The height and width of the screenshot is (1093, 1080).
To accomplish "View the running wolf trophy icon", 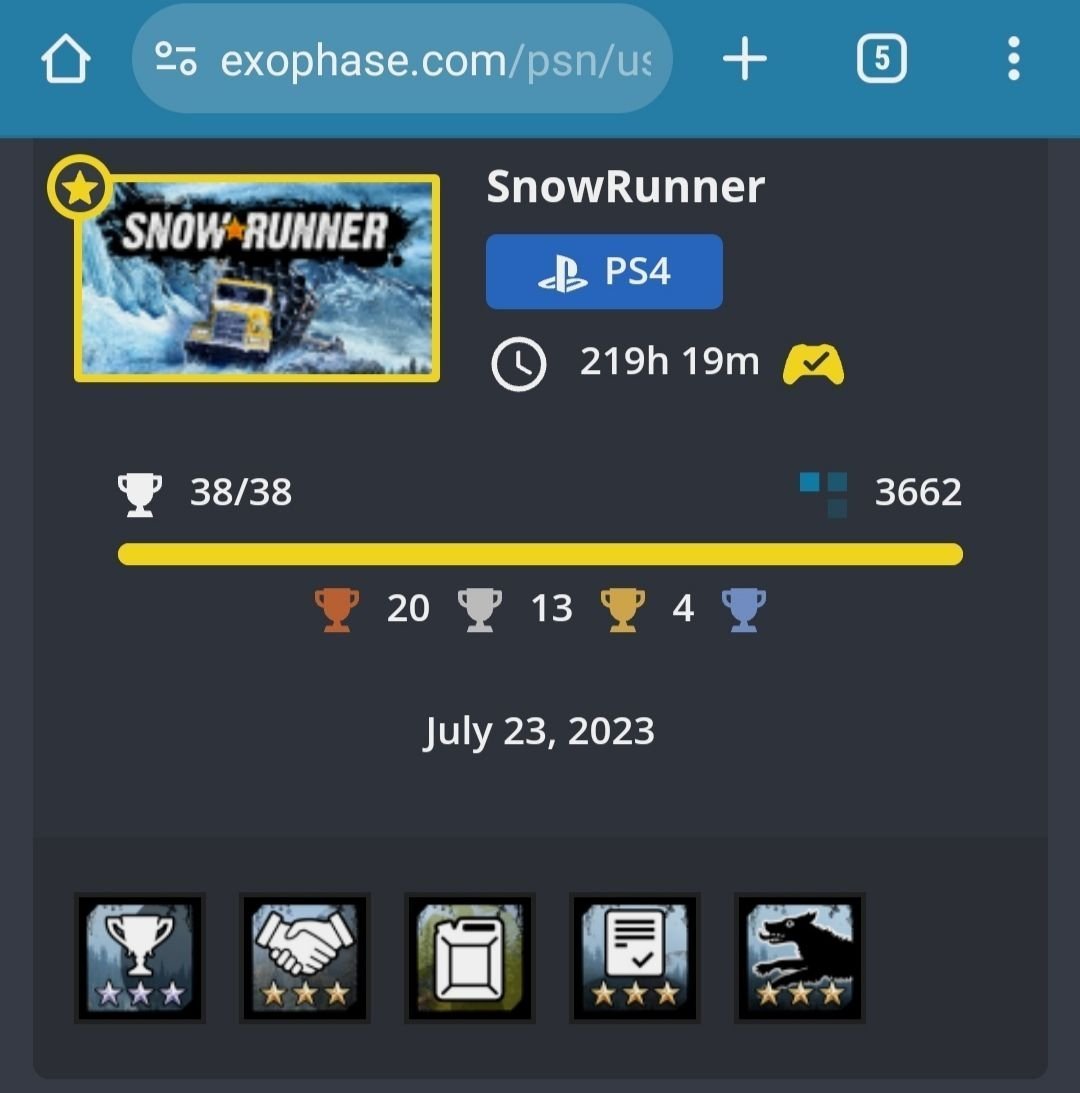I will 800,958.
